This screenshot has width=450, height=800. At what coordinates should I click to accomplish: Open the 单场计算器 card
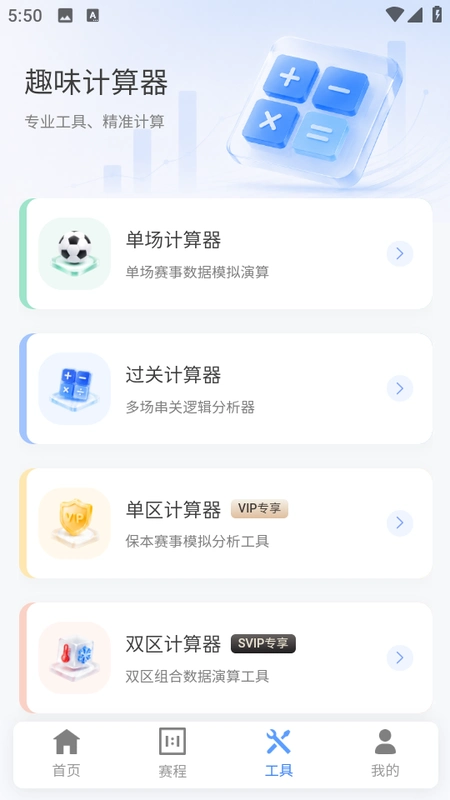click(x=226, y=254)
